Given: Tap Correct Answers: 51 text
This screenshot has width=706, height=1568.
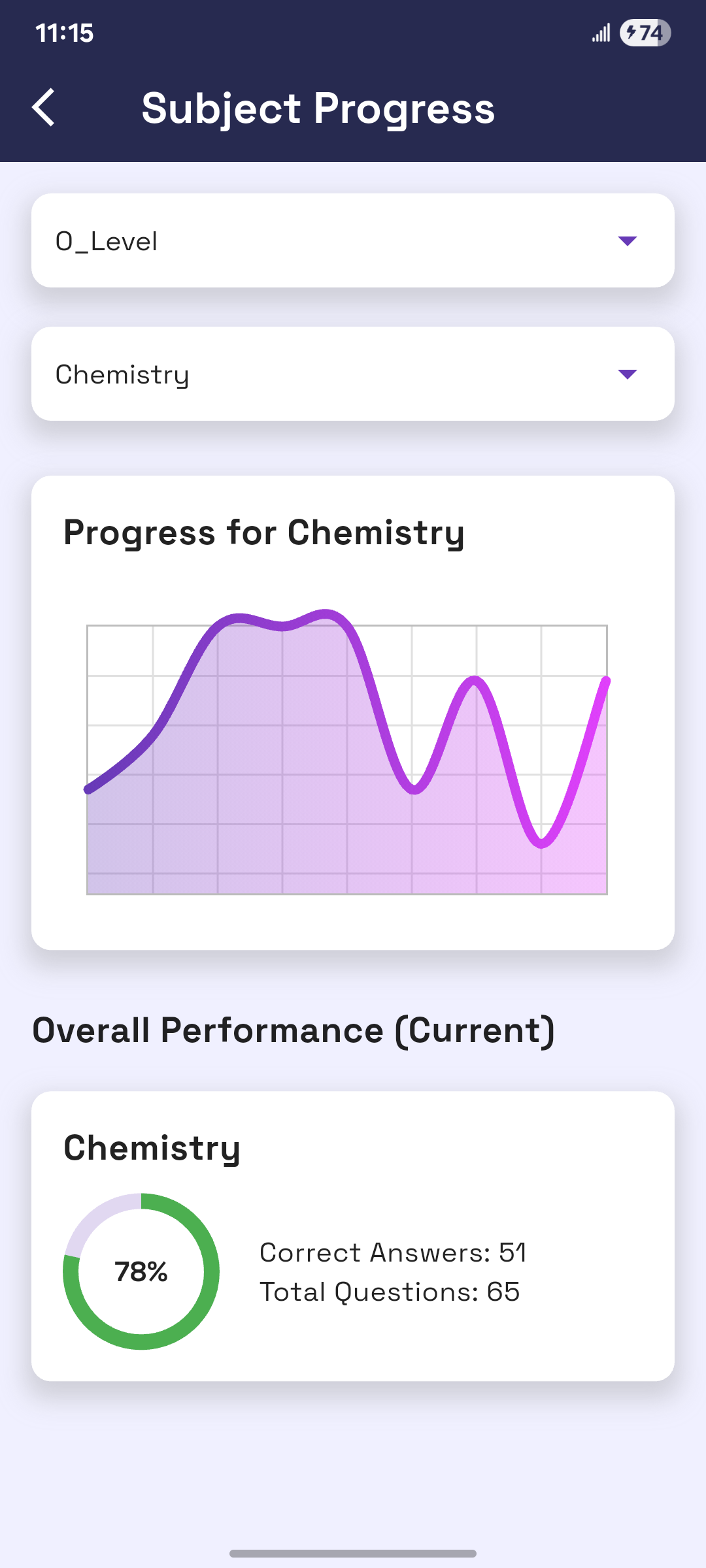Looking at the screenshot, I should 394,1252.
